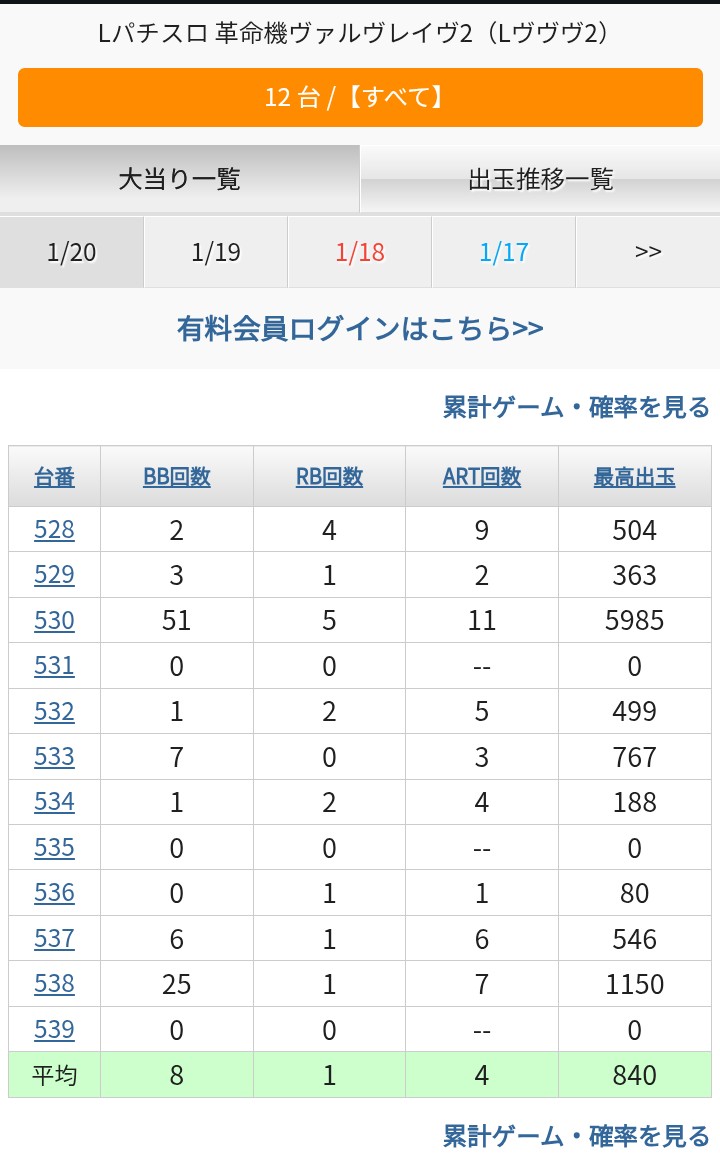The height and width of the screenshot is (1171, 720).
Task: Open machine number 533 details
Action: [x=54, y=756]
